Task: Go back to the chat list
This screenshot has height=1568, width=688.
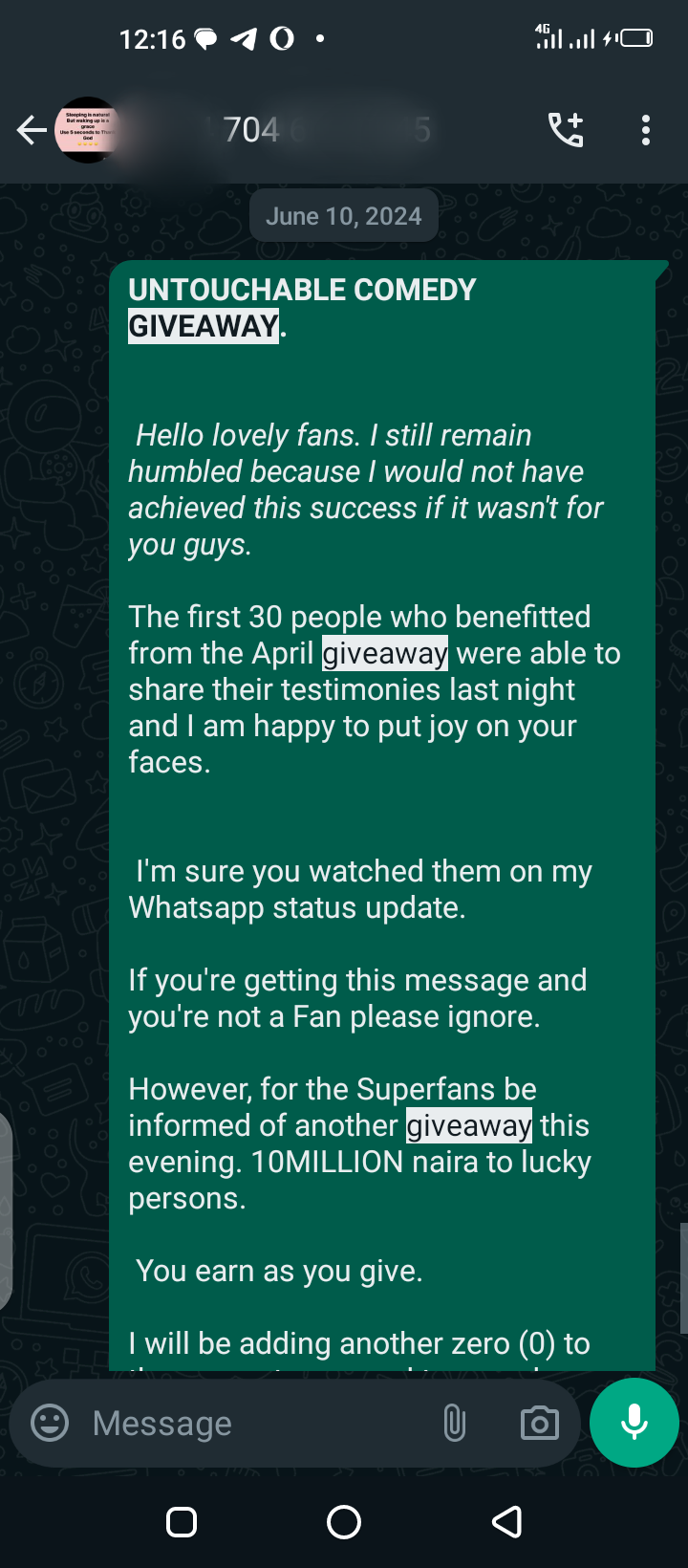Action: (x=31, y=130)
